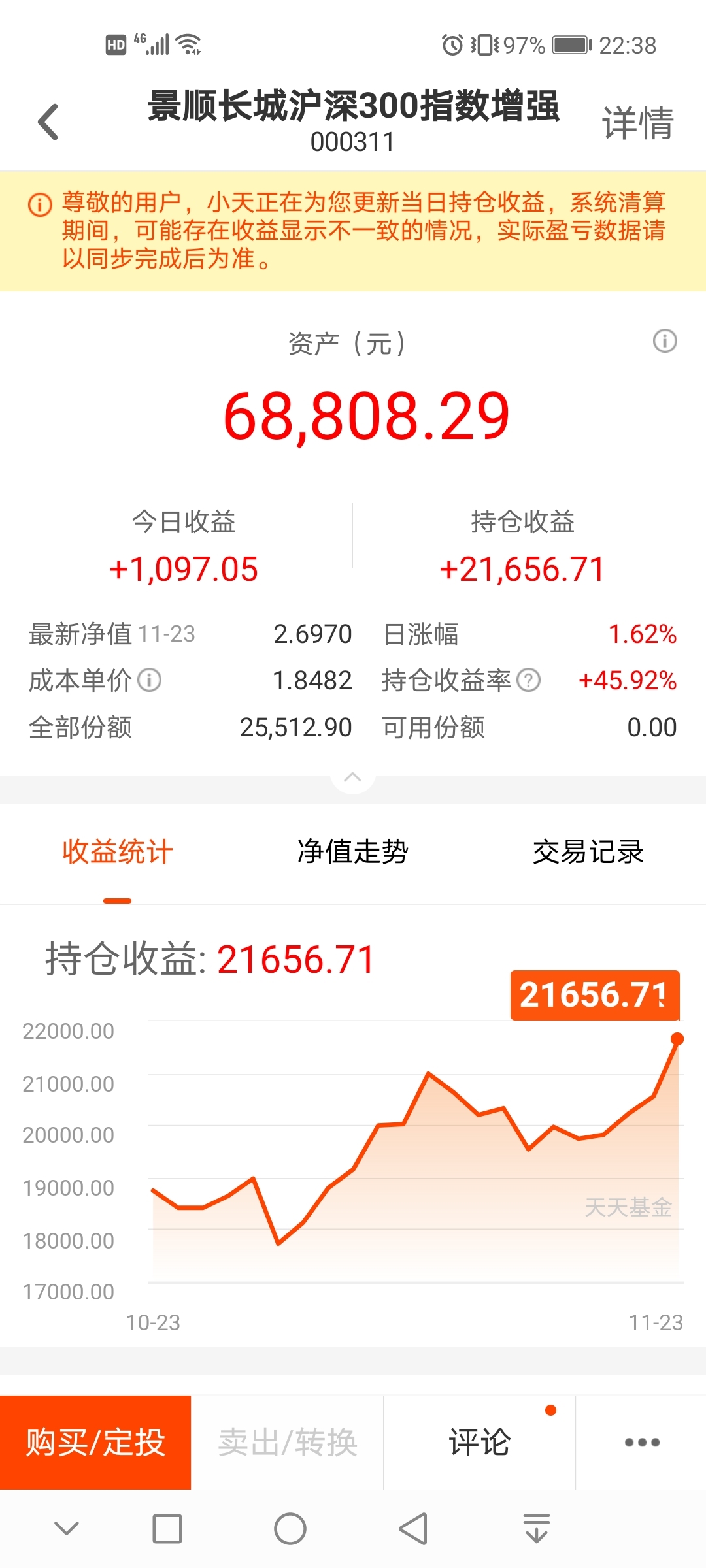This screenshot has width=706, height=1568.
Task: Tap the 购买/定投 button
Action: (x=95, y=1442)
